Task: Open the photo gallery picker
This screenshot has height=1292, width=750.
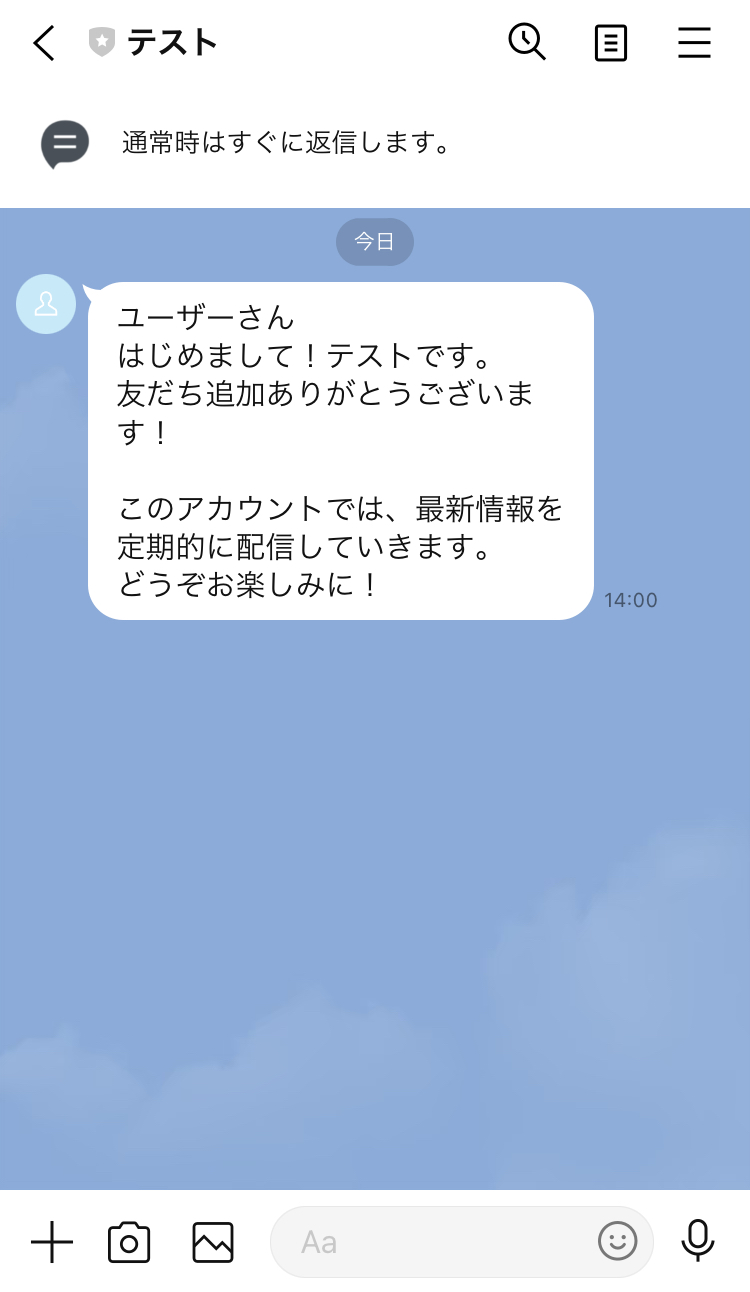Action: tap(213, 1242)
